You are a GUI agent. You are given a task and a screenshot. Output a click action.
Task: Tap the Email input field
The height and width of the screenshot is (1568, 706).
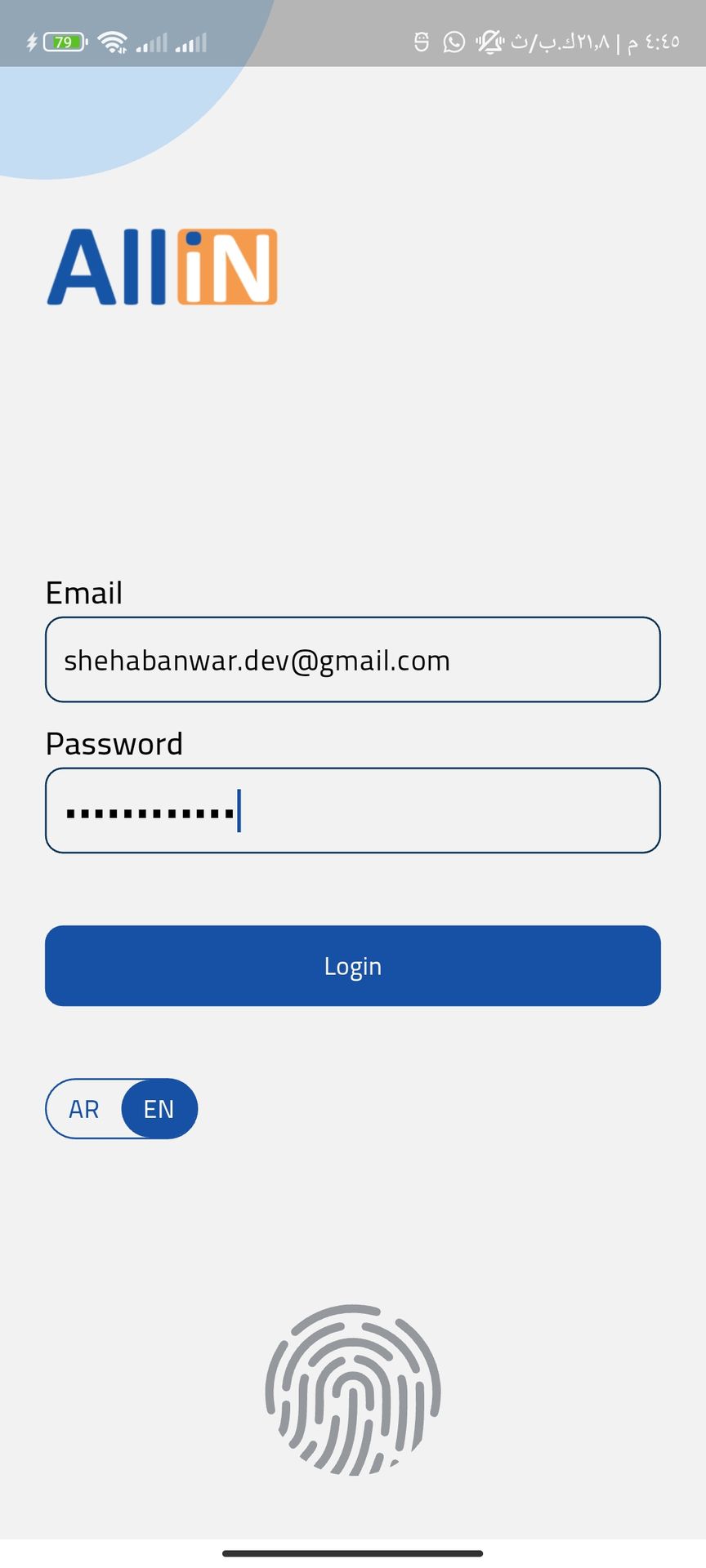[352, 660]
